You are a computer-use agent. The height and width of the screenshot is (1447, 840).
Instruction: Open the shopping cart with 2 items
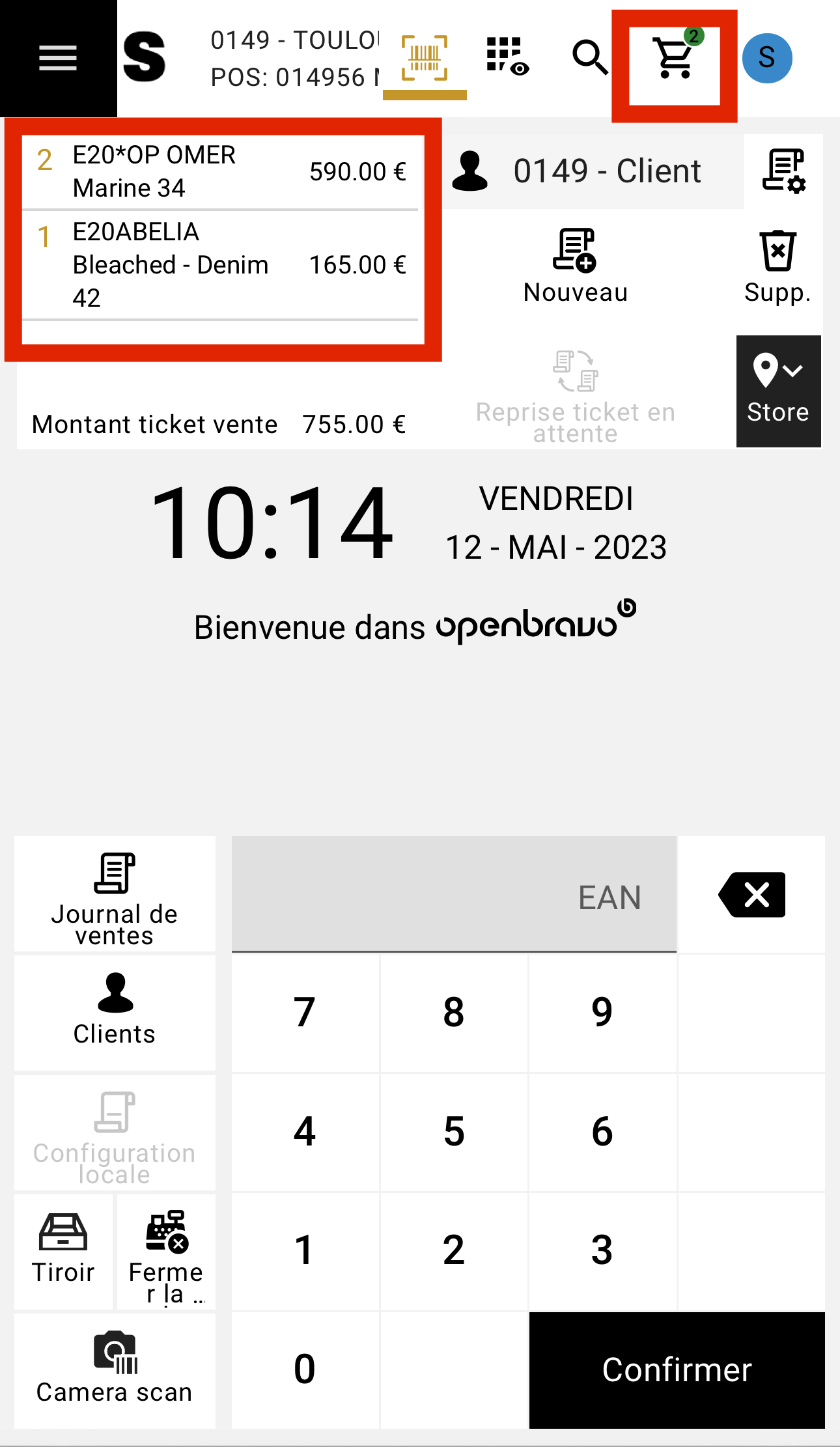point(675,58)
